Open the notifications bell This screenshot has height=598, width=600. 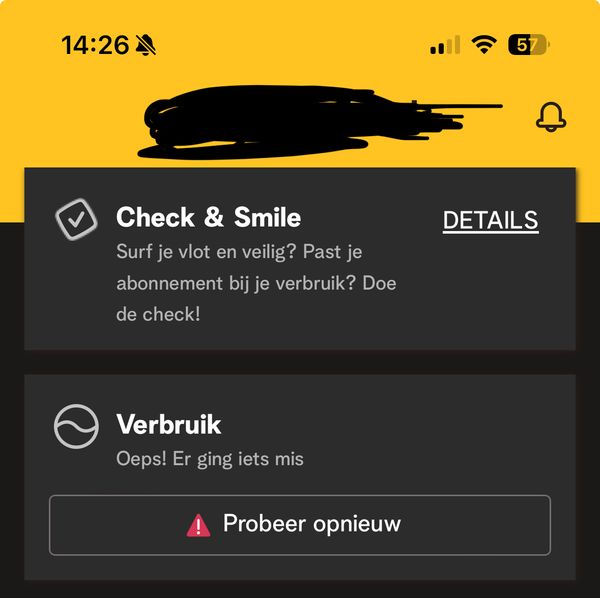click(550, 117)
